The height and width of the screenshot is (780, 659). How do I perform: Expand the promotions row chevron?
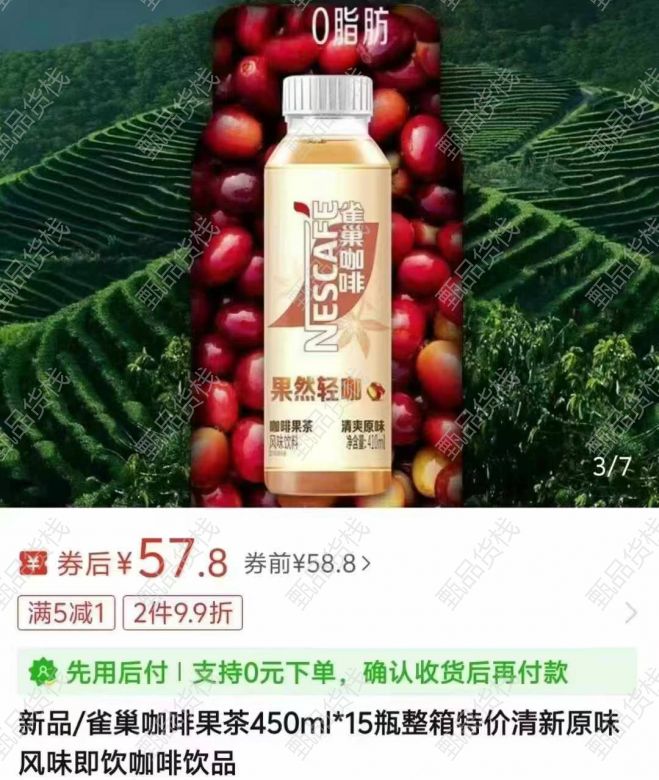point(630,613)
